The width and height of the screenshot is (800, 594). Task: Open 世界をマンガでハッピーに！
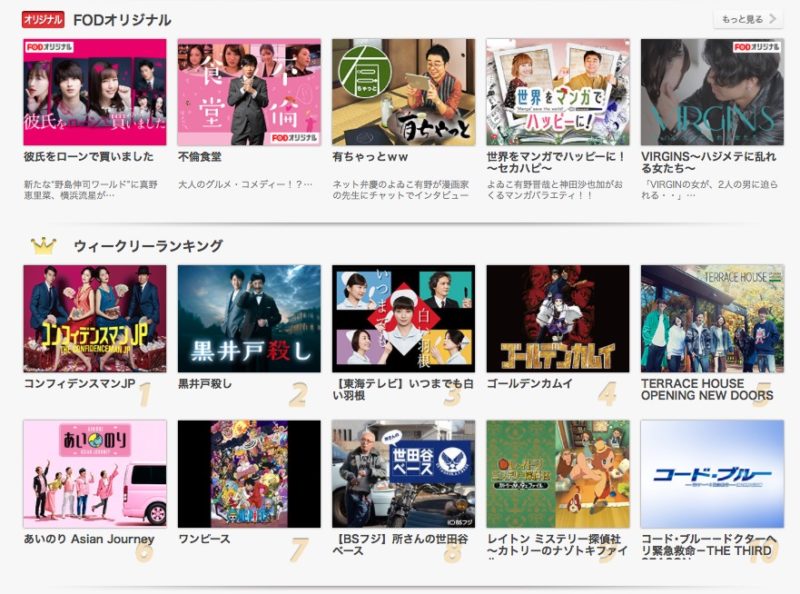(x=557, y=92)
